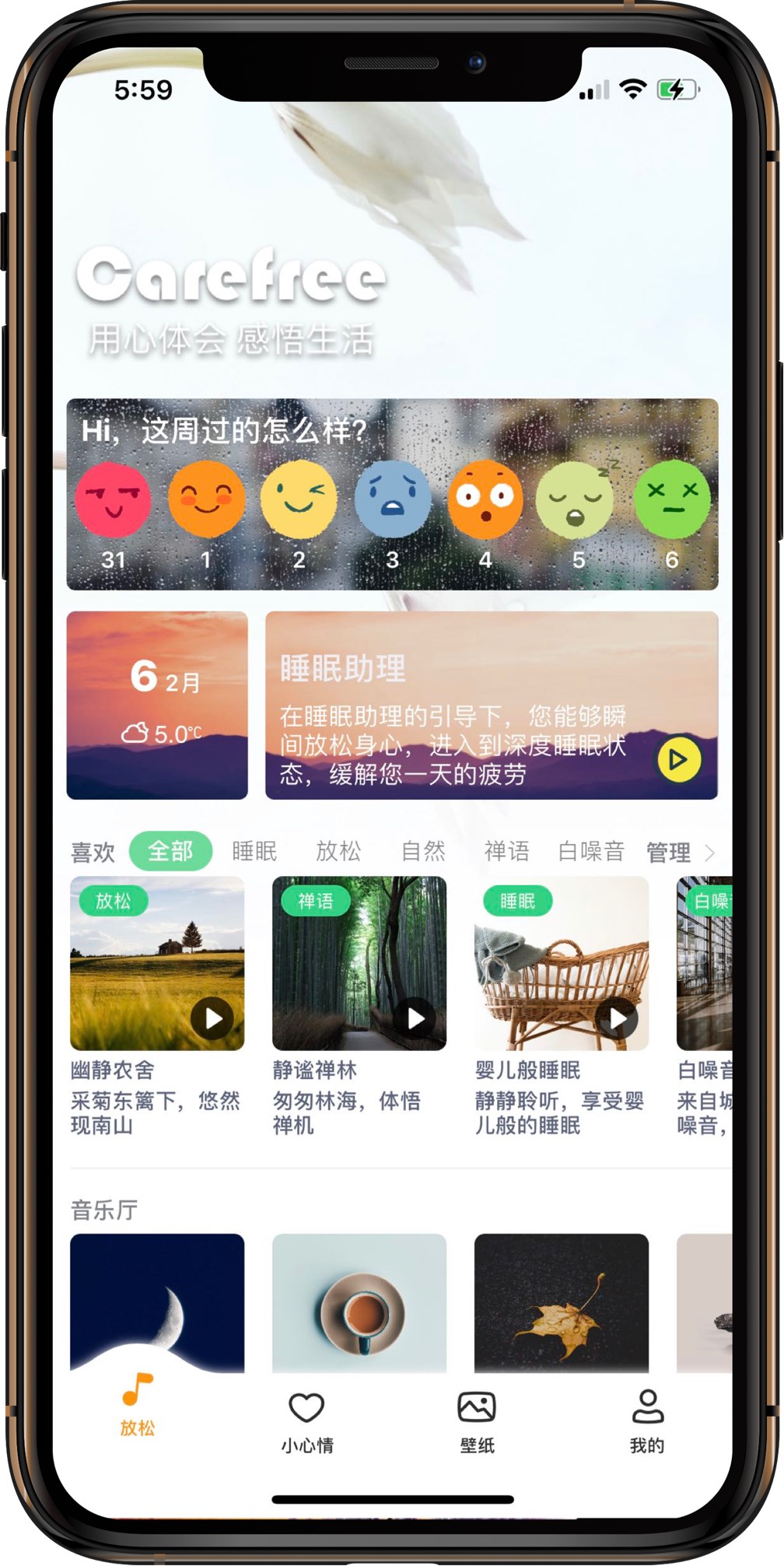Open the date and weather card
Viewport: 784px width, 1566px height.
157,705
